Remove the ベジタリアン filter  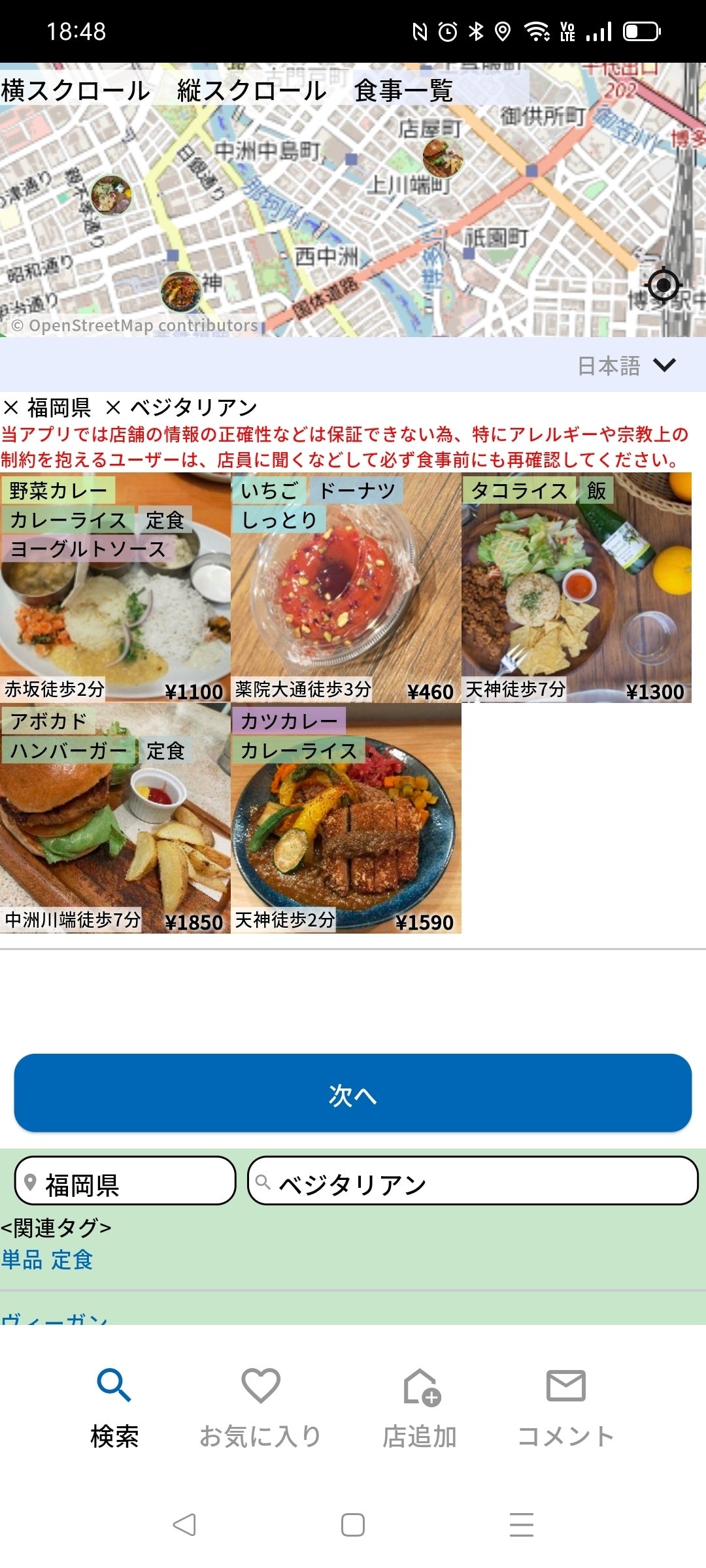(x=113, y=408)
